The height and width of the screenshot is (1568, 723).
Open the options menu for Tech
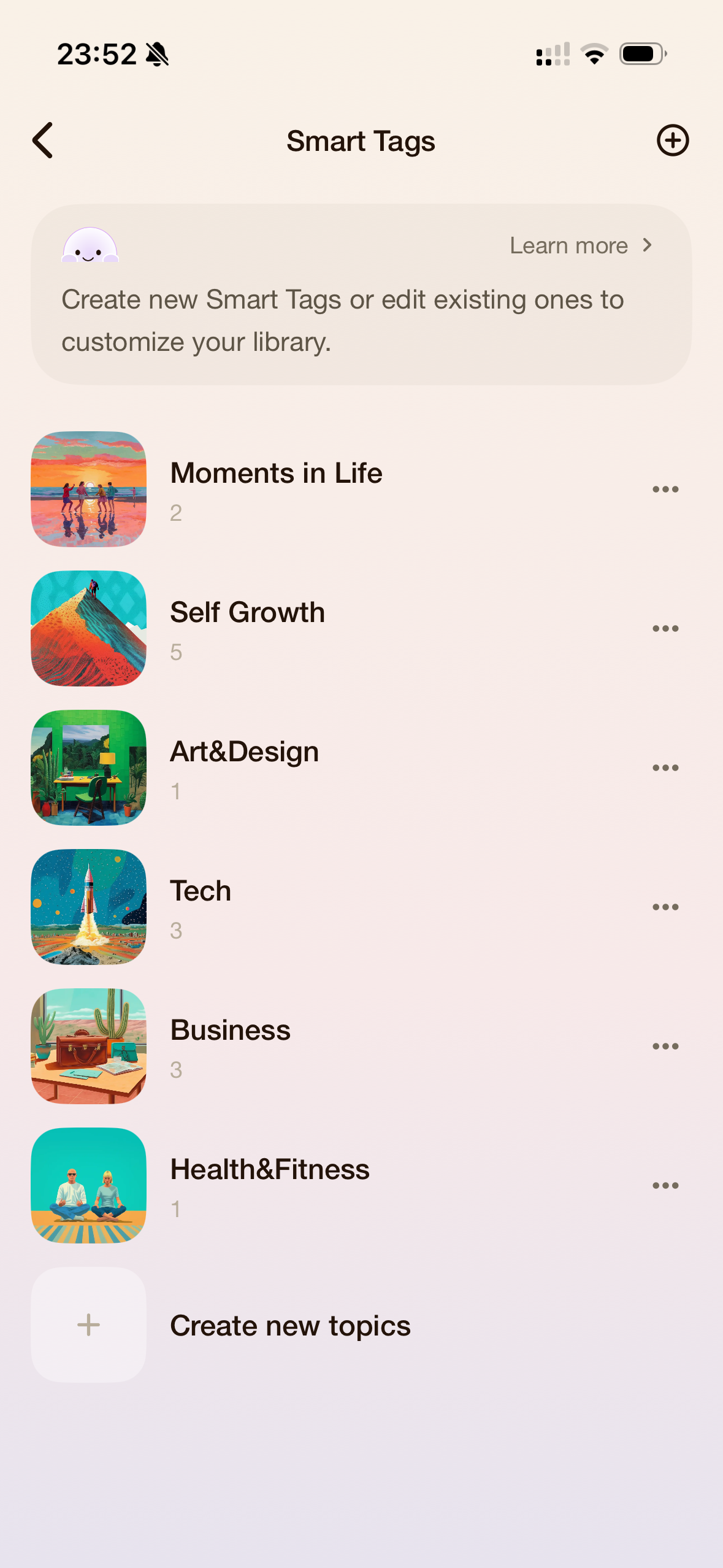665,907
